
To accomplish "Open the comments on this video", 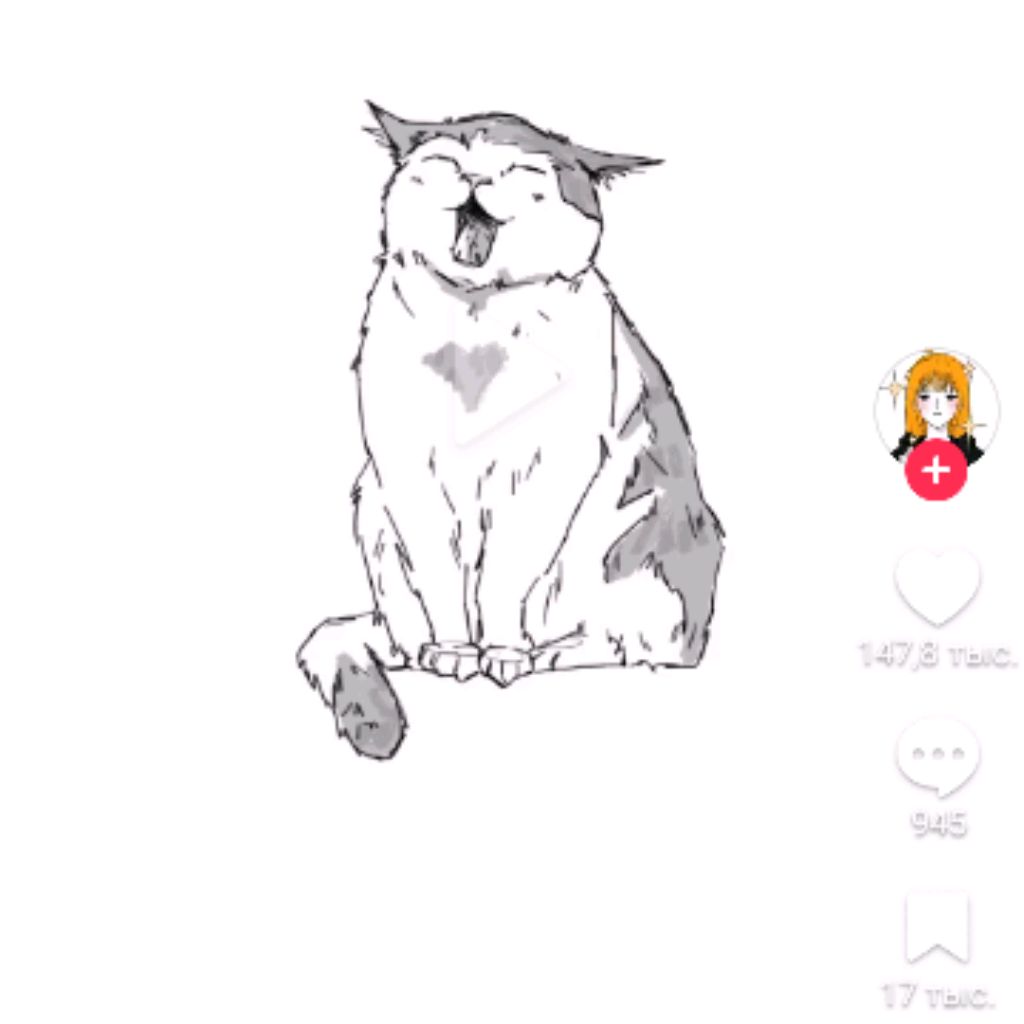I will point(937,757).
